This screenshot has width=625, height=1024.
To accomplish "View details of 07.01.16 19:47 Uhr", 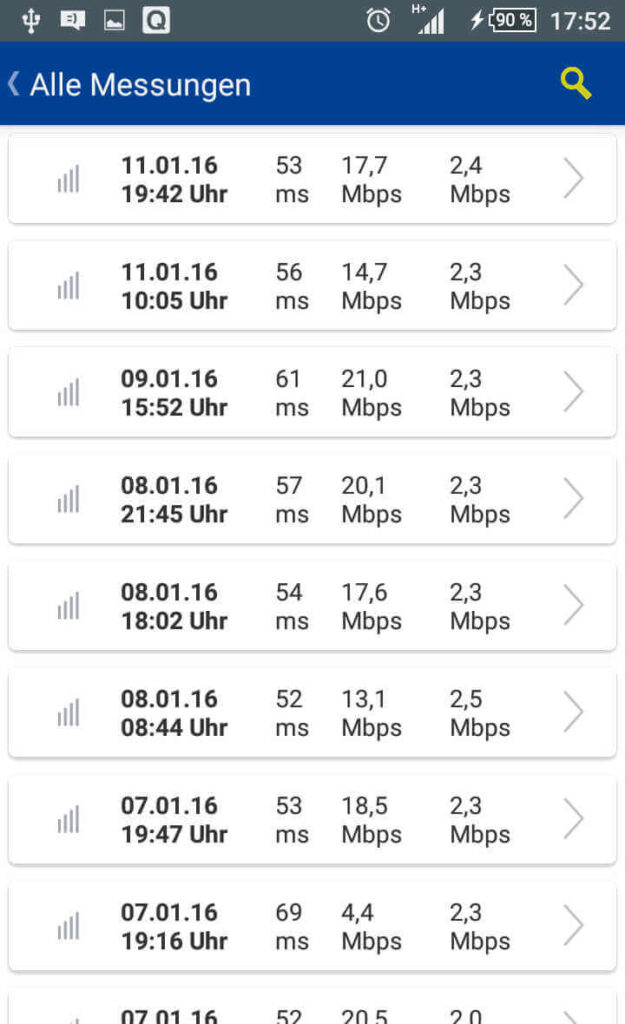I will click(312, 820).
